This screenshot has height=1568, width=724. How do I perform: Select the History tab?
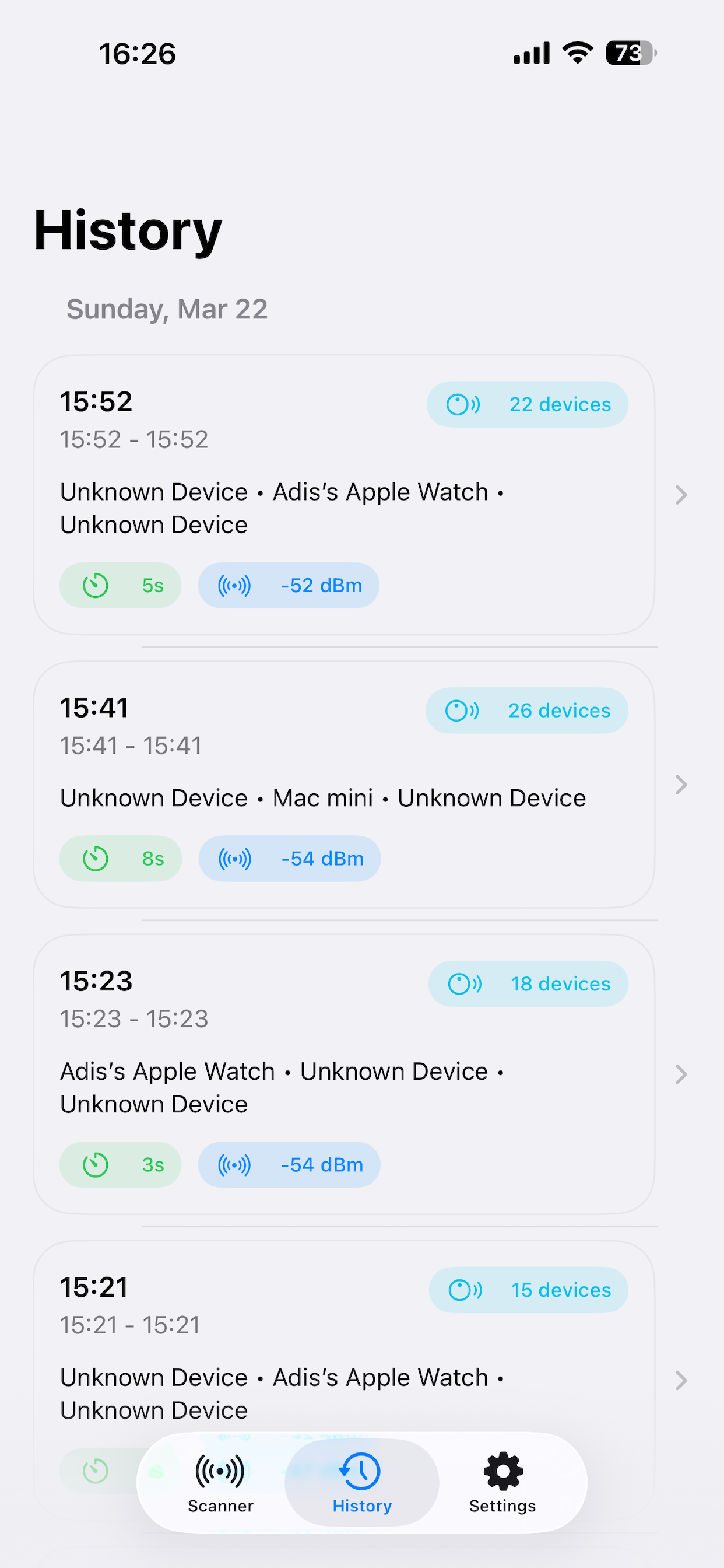[362, 1483]
